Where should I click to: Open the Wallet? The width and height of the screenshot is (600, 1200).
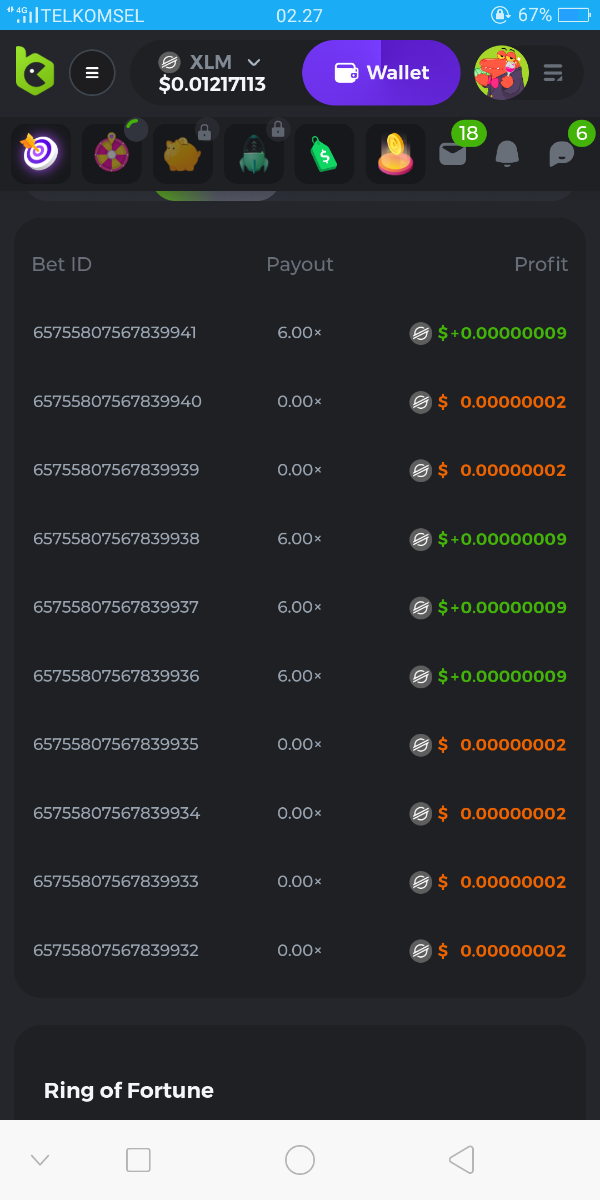pos(381,73)
